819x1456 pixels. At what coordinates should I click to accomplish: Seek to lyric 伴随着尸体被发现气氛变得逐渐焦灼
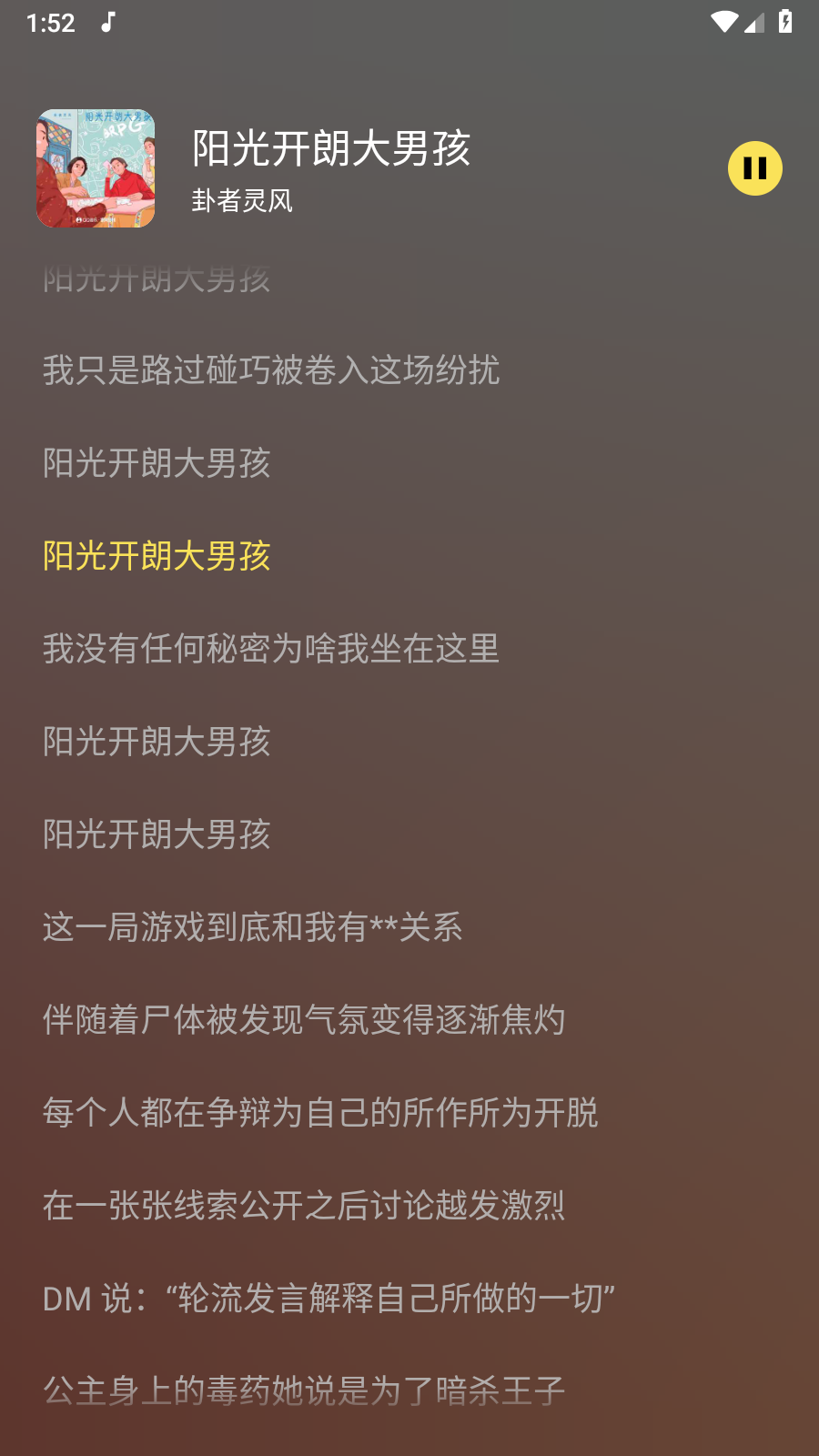click(304, 1020)
